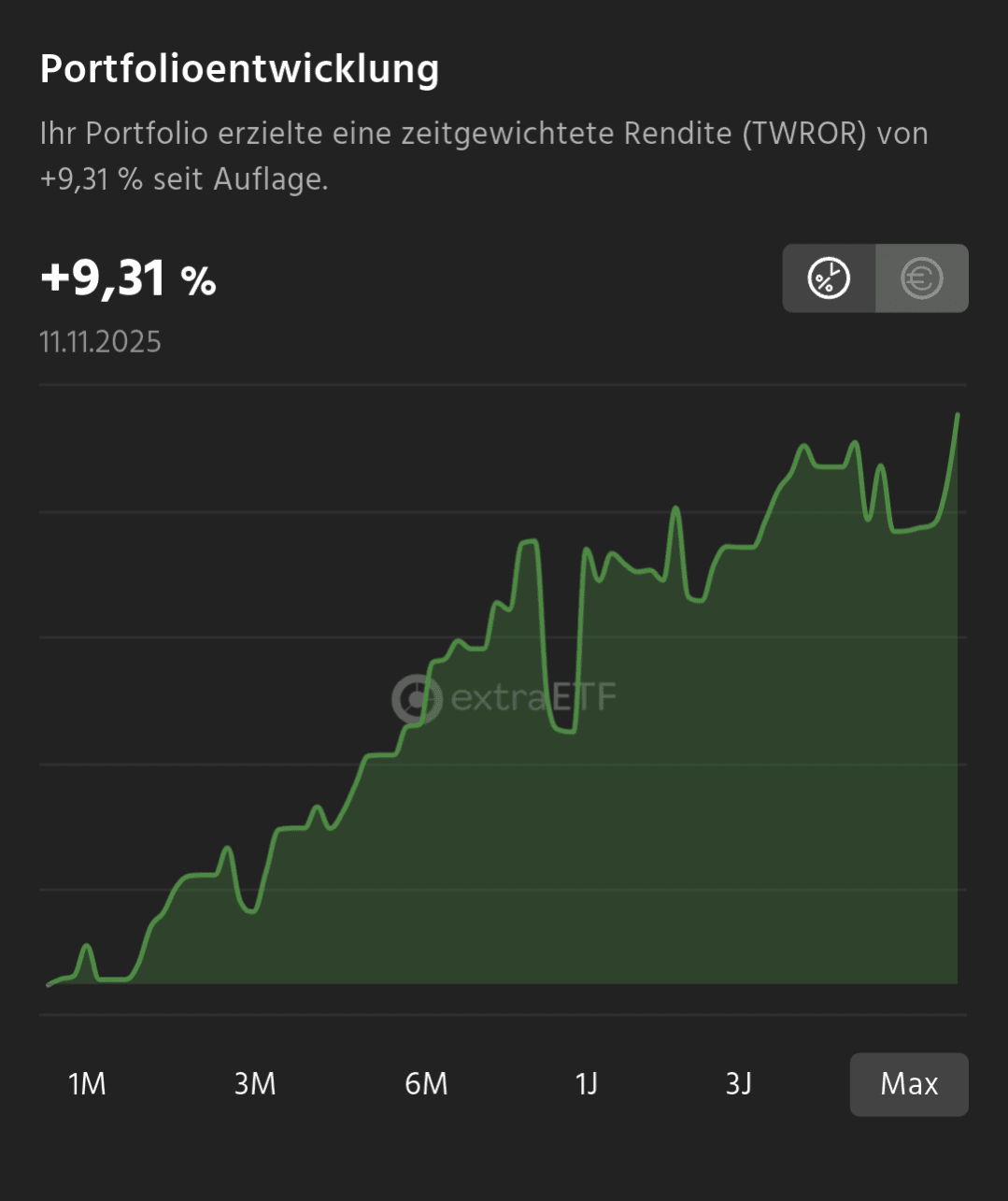Image resolution: width=1008 pixels, height=1201 pixels.
Task: Select the 1M time range
Action: point(87,1084)
